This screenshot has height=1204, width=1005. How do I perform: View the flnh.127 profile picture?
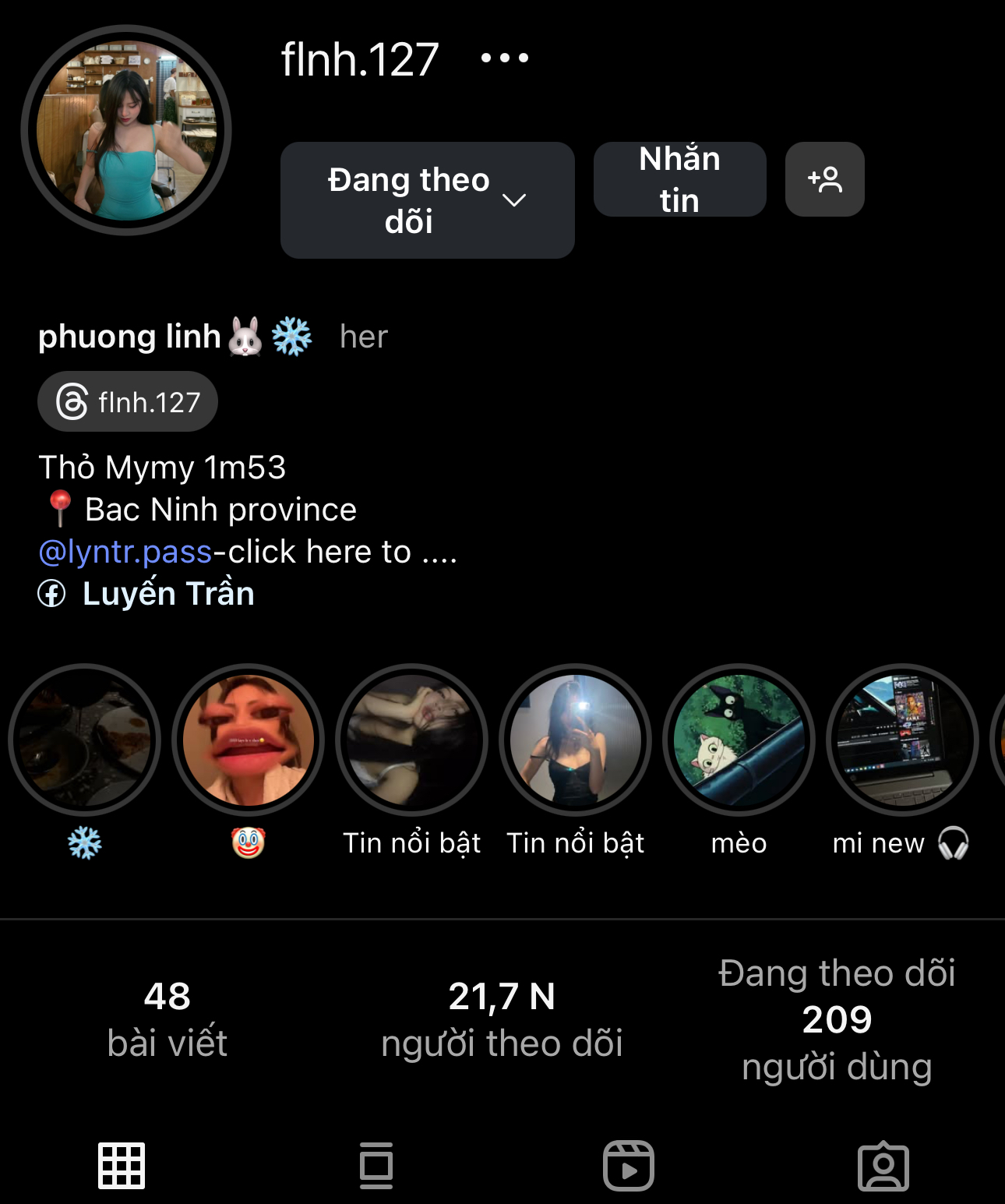pyautogui.click(x=126, y=130)
